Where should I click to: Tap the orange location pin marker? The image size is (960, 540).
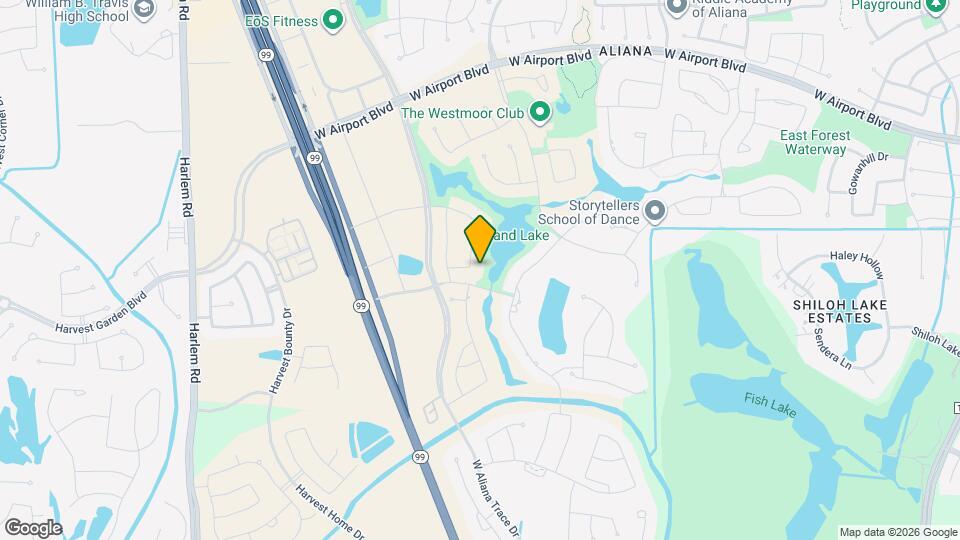point(480,238)
